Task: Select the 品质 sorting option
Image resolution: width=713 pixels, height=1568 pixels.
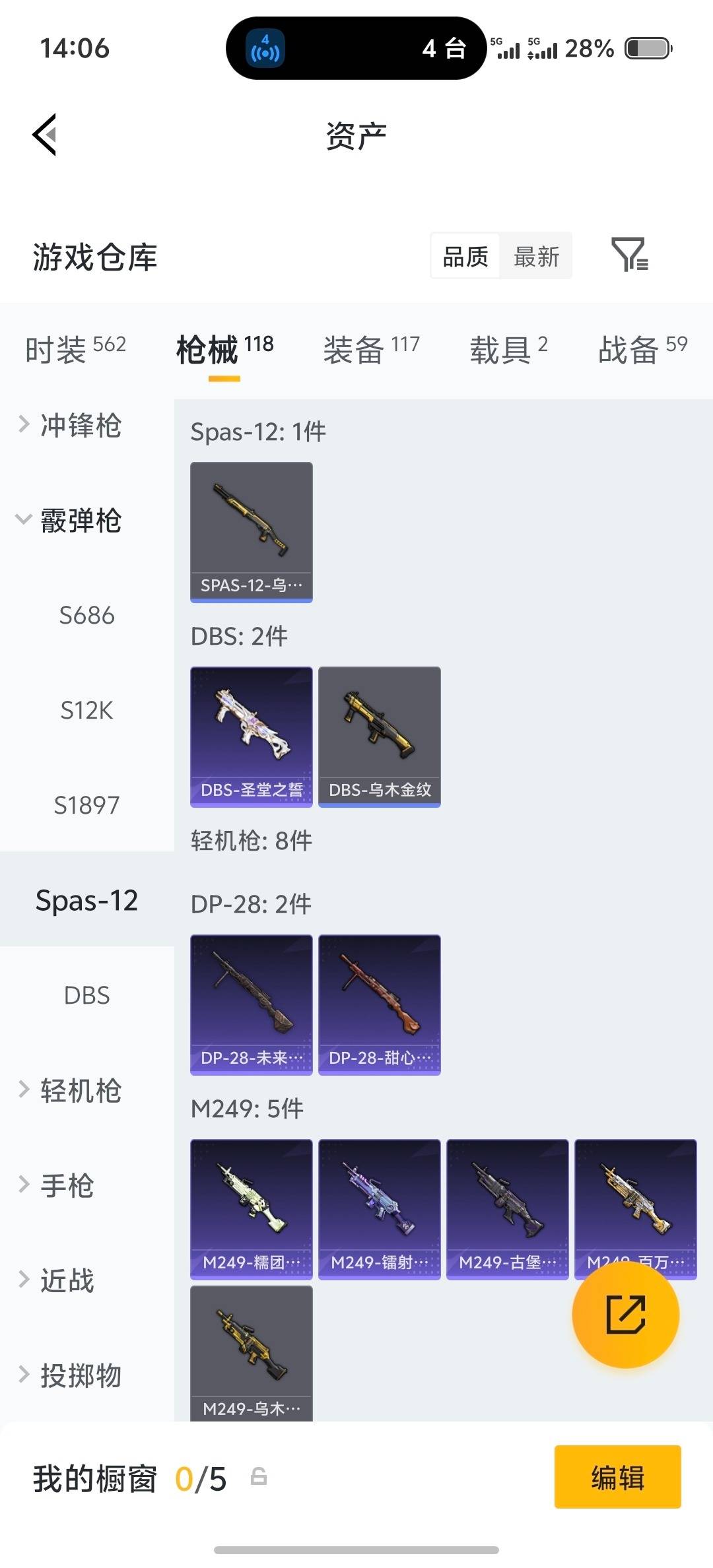Action: [x=465, y=256]
